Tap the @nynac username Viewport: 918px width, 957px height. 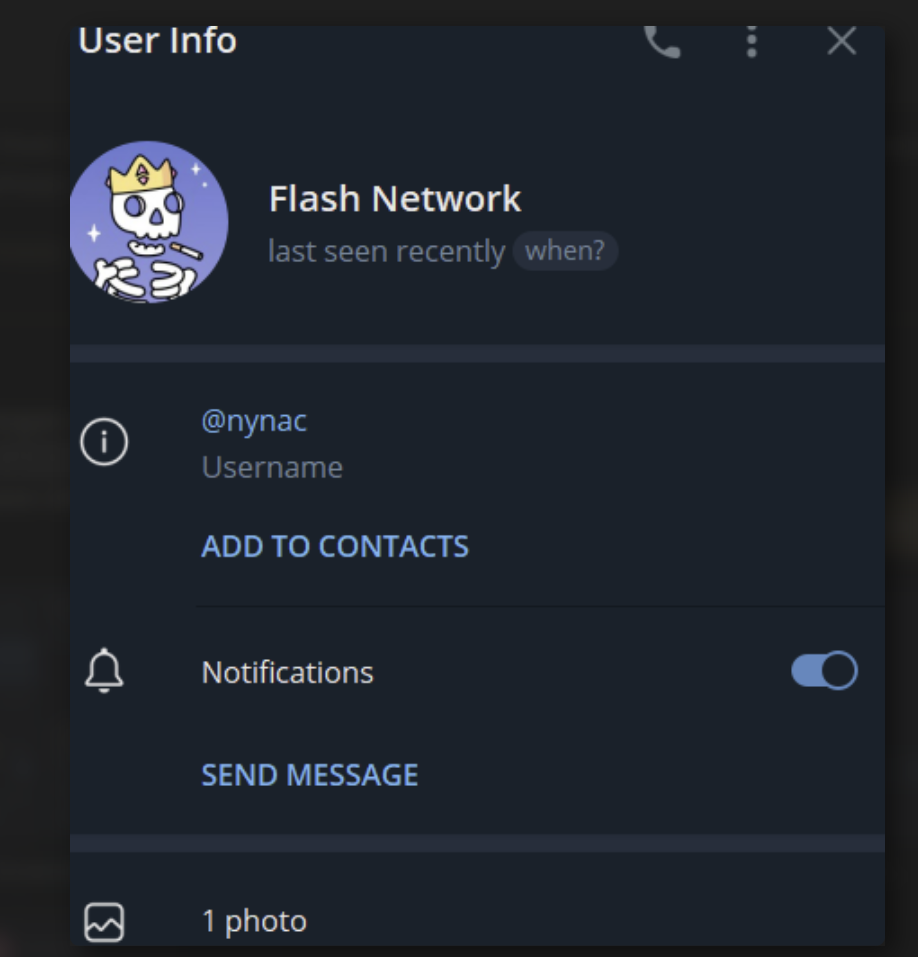tap(254, 421)
